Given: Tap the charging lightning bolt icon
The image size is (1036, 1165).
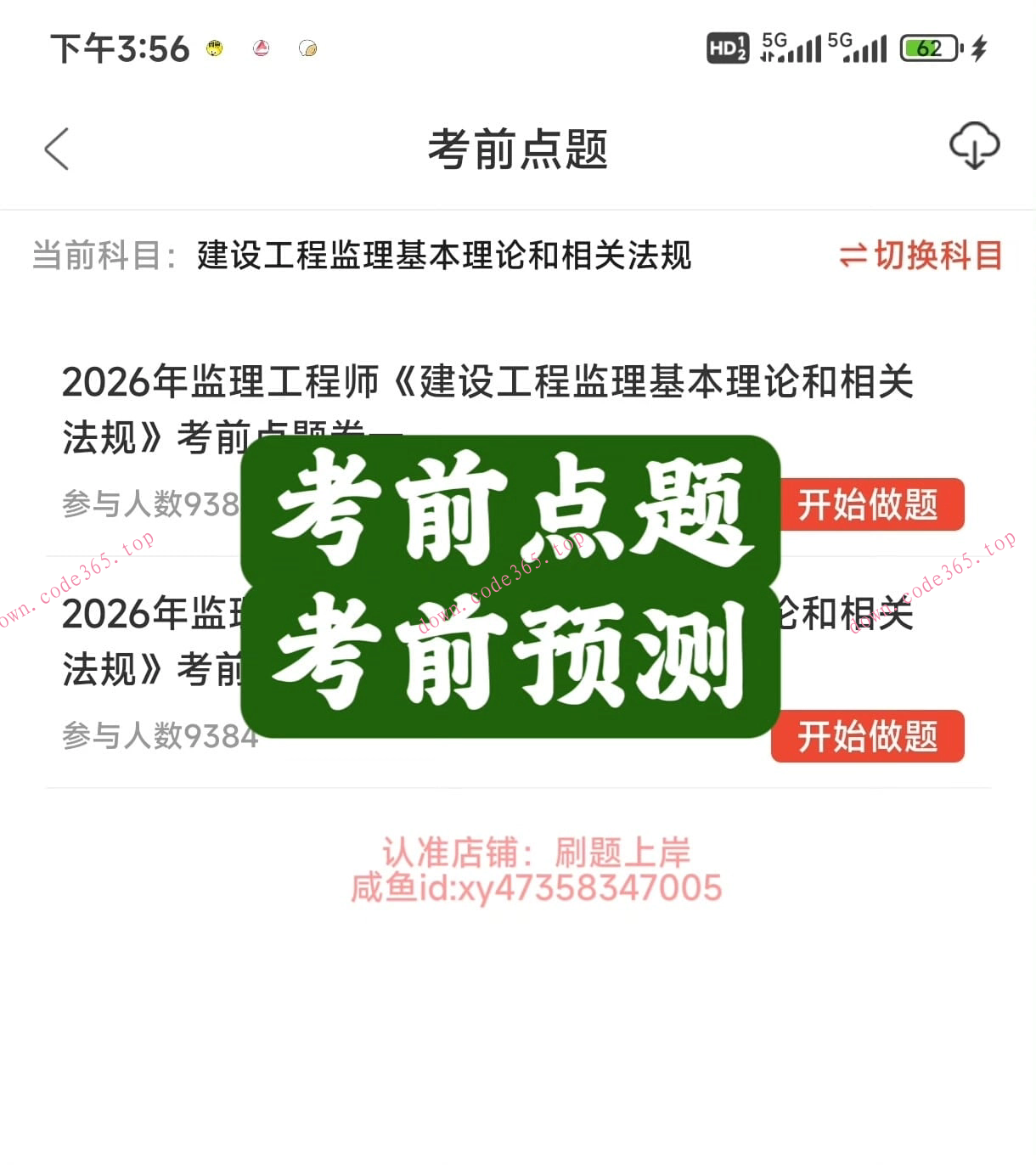Looking at the screenshot, I should pyautogui.click(x=978, y=48).
